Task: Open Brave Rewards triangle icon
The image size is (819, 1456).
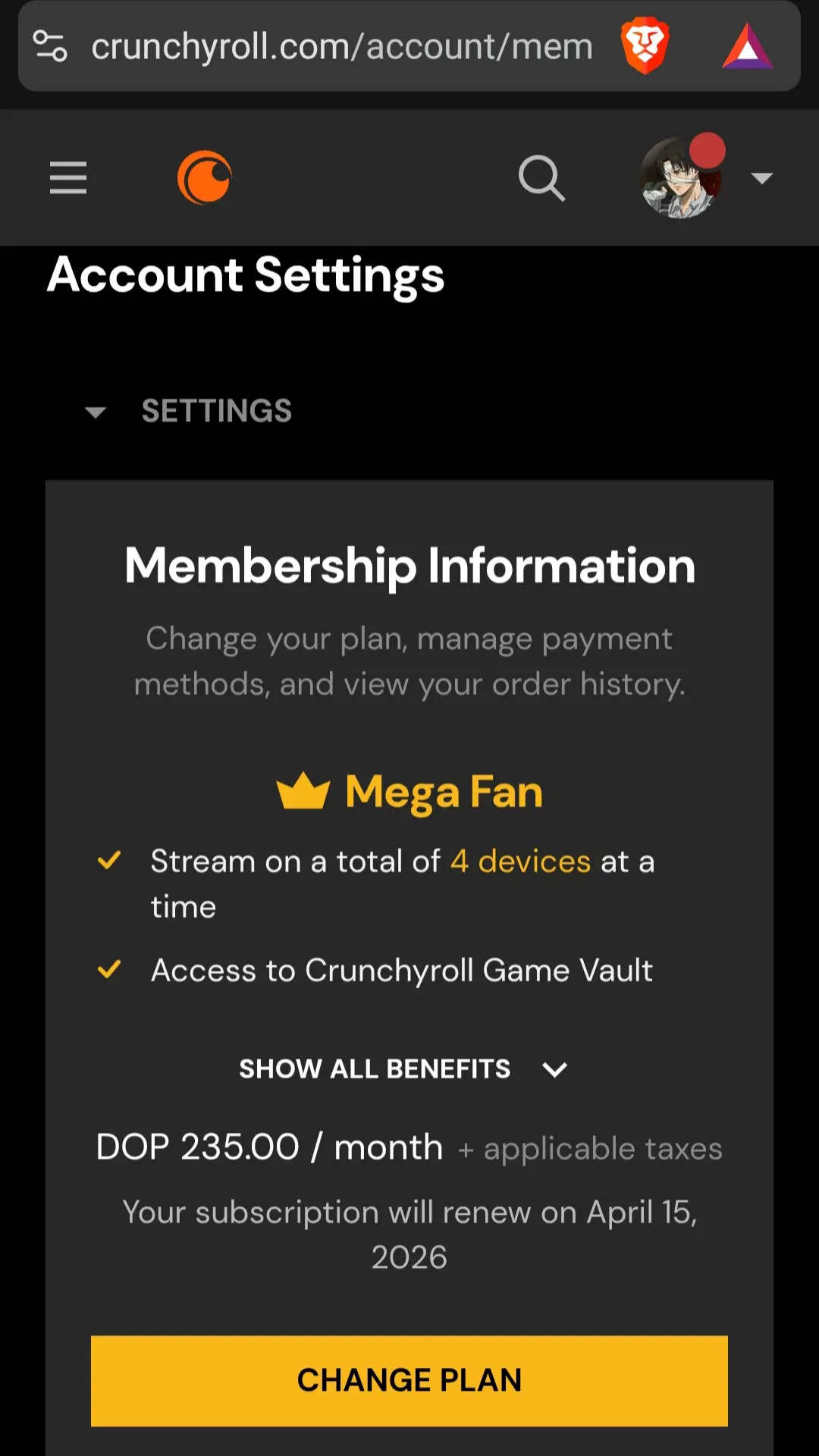Action: [x=747, y=47]
